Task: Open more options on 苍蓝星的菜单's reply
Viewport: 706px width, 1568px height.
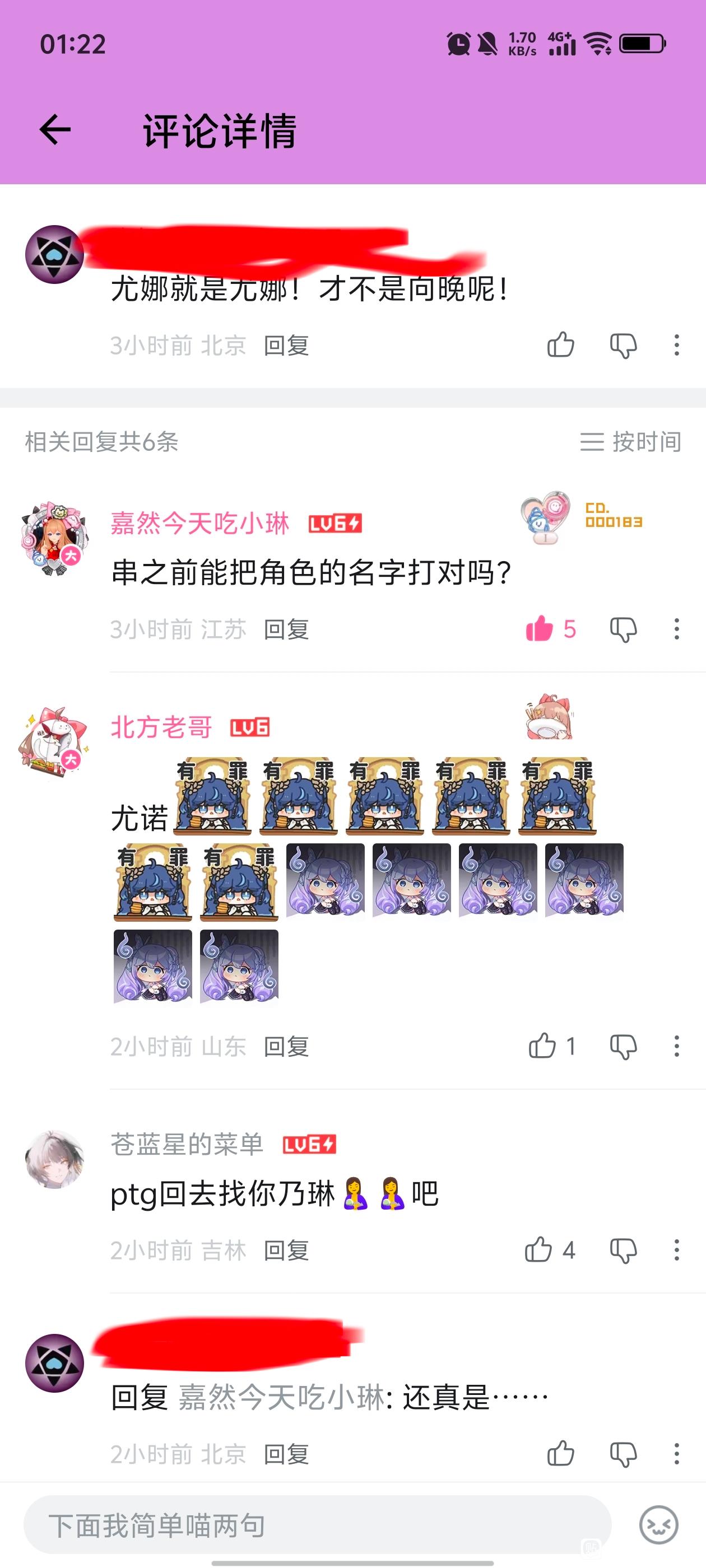Action: 676,1250
